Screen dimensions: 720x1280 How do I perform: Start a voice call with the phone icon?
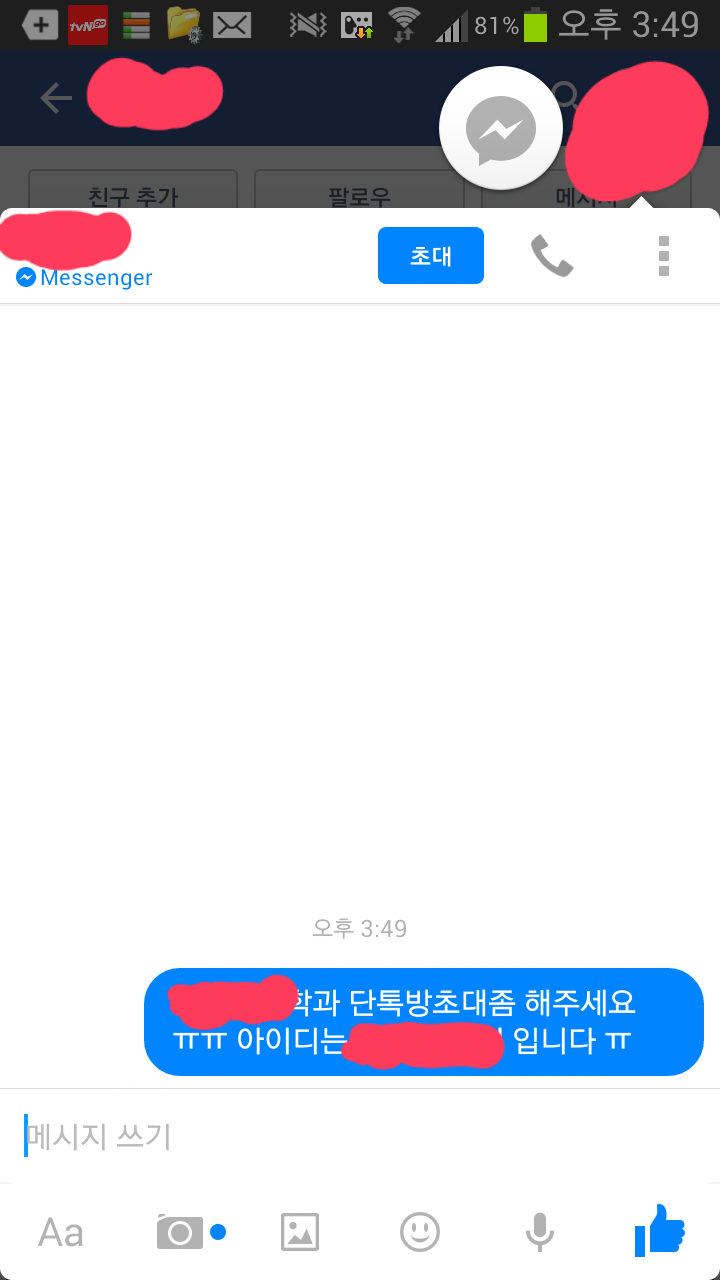(551, 256)
